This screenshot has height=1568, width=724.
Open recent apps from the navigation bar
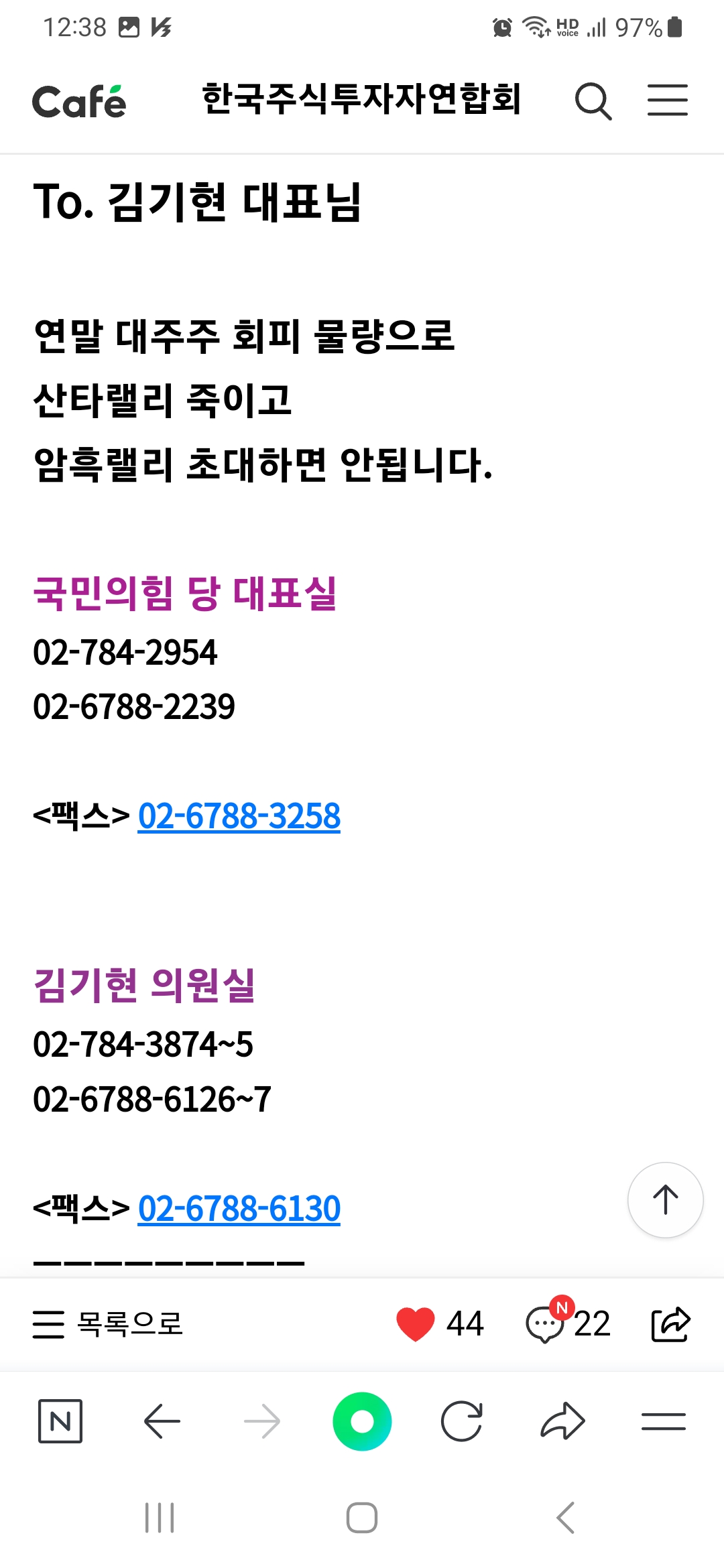(160, 1518)
